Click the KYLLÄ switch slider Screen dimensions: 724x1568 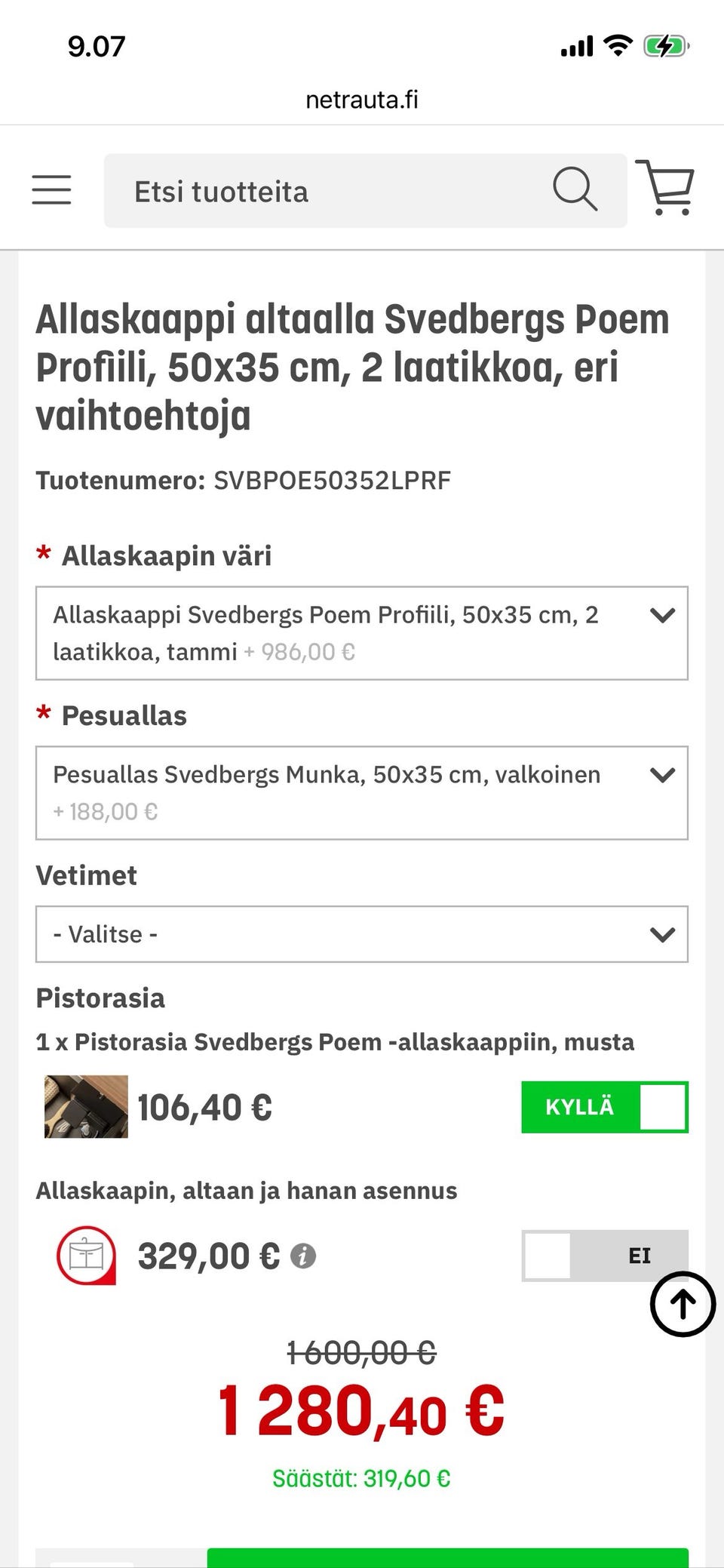pyautogui.click(x=664, y=1107)
